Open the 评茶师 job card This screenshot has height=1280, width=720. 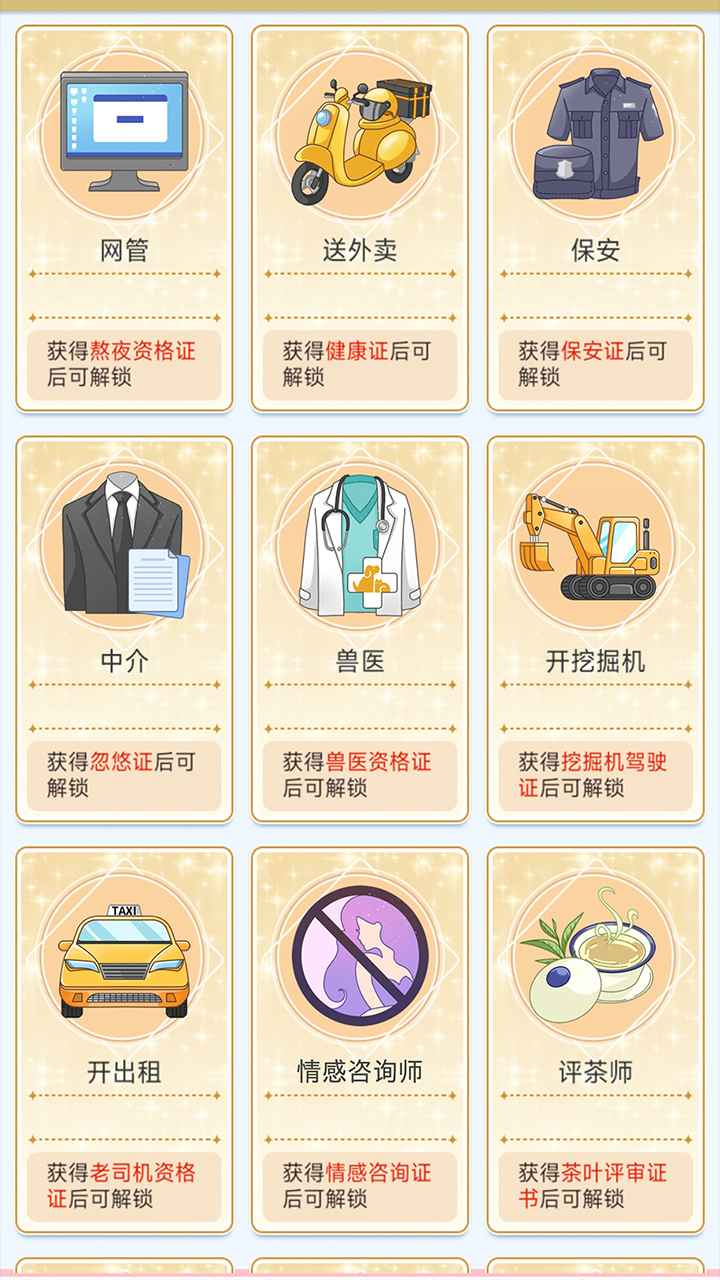point(595,1040)
